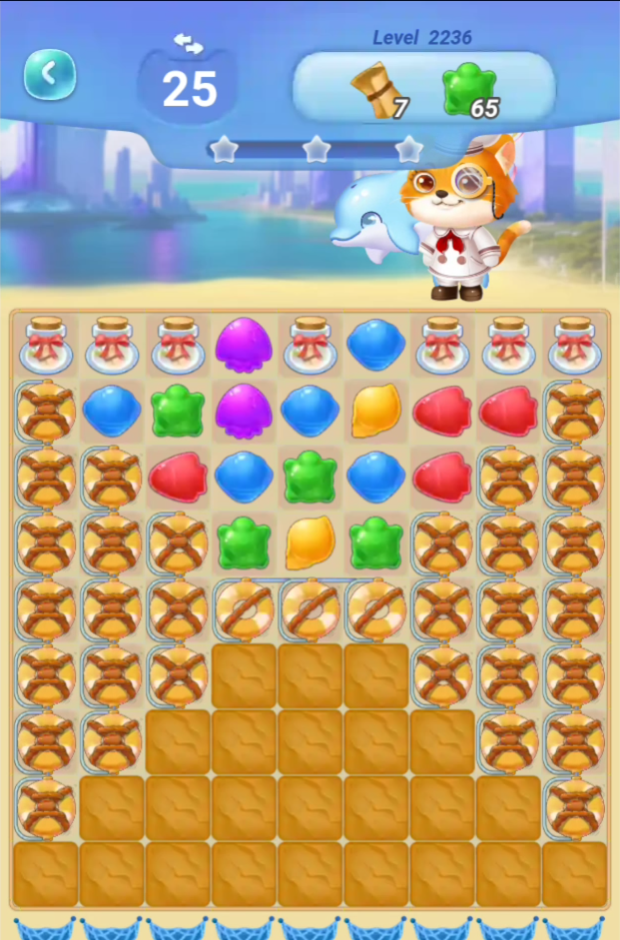Tap the back arrow button
This screenshot has height=940, width=620.
50,74
